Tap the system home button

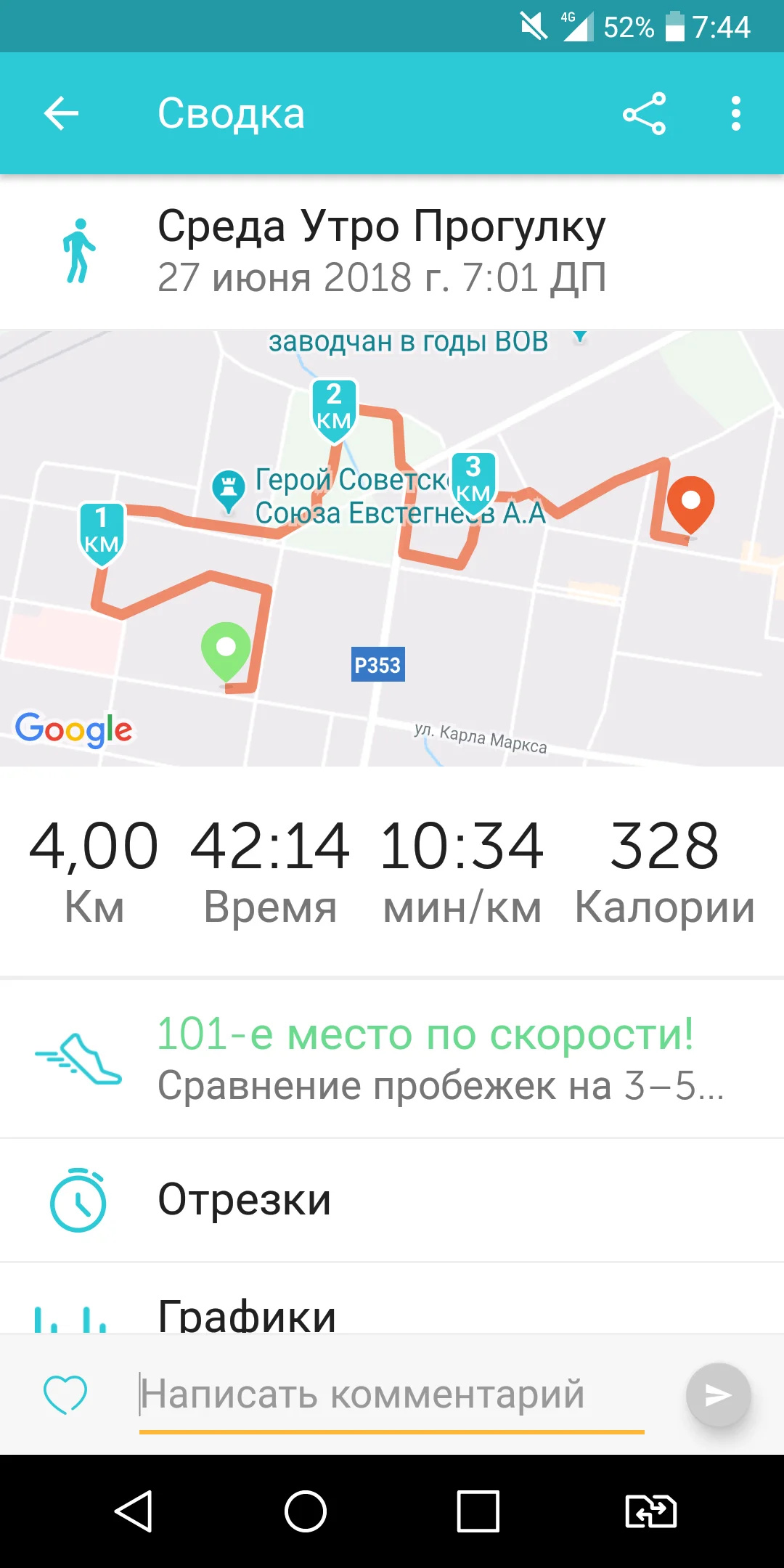[x=306, y=1511]
